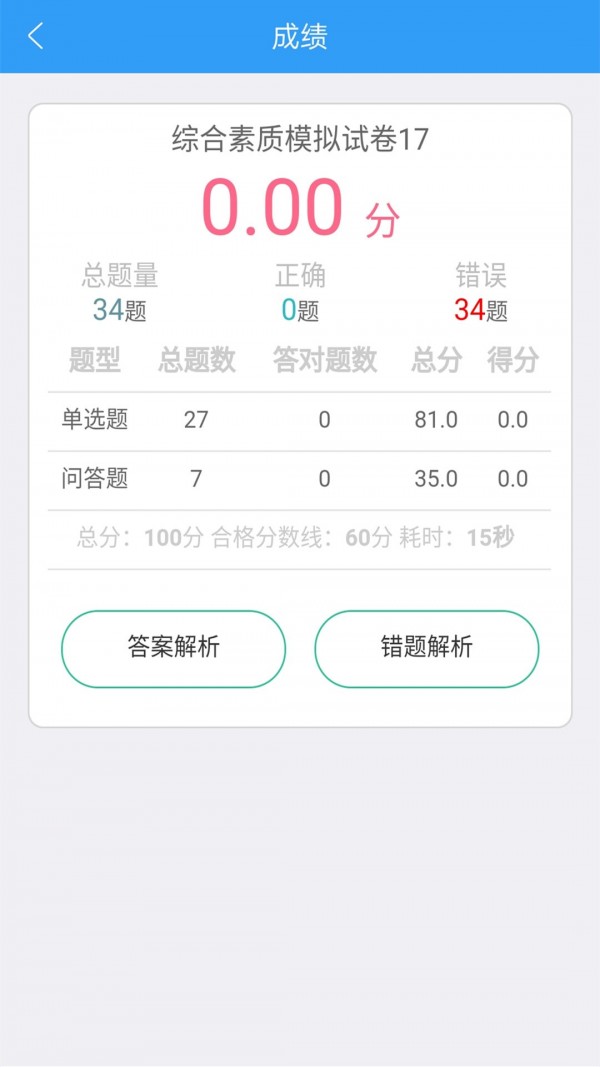
Task: Open 答案解析 answer explanations
Action: (x=173, y=649)
